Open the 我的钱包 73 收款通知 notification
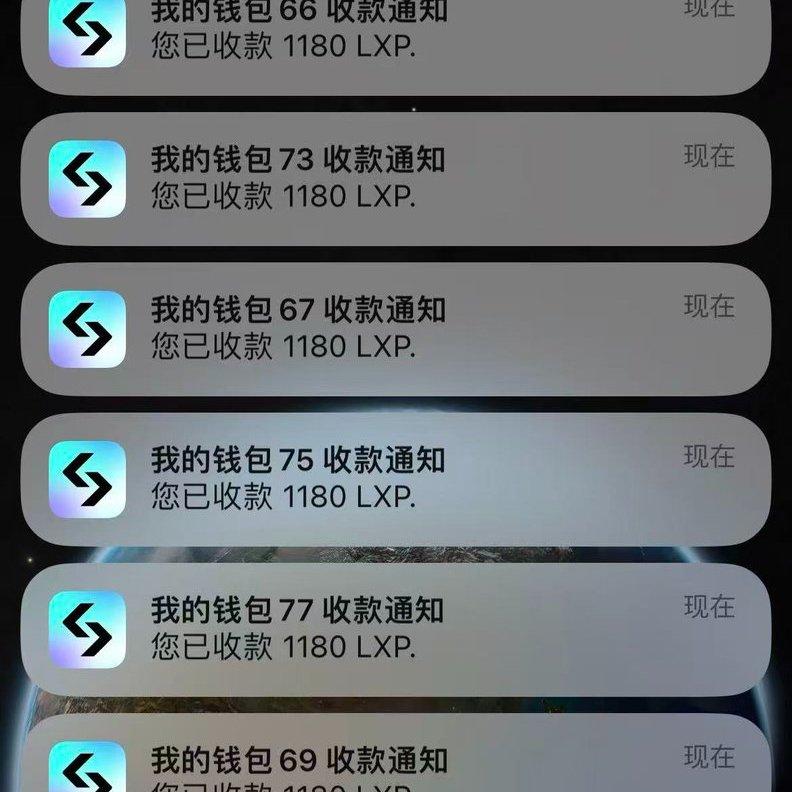Viewport: 792px width, 792px height. [396, 178]
